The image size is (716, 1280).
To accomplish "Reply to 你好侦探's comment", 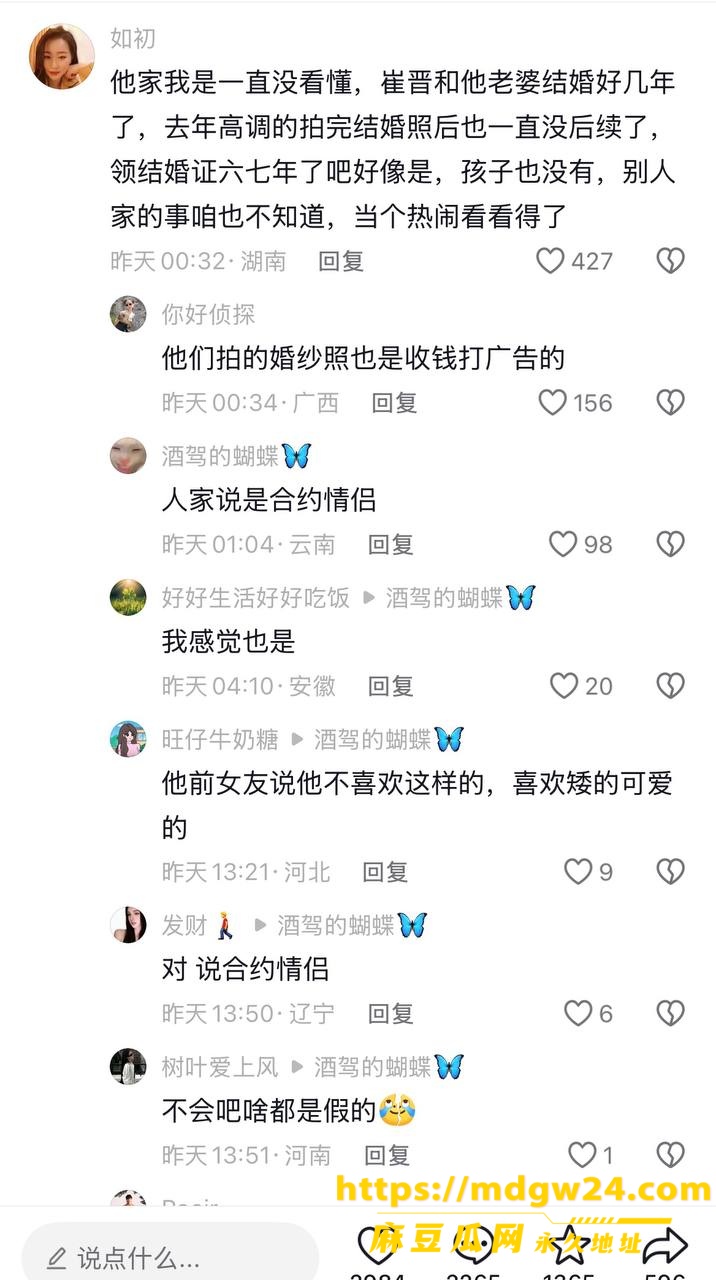I will [x=394, y=403].
